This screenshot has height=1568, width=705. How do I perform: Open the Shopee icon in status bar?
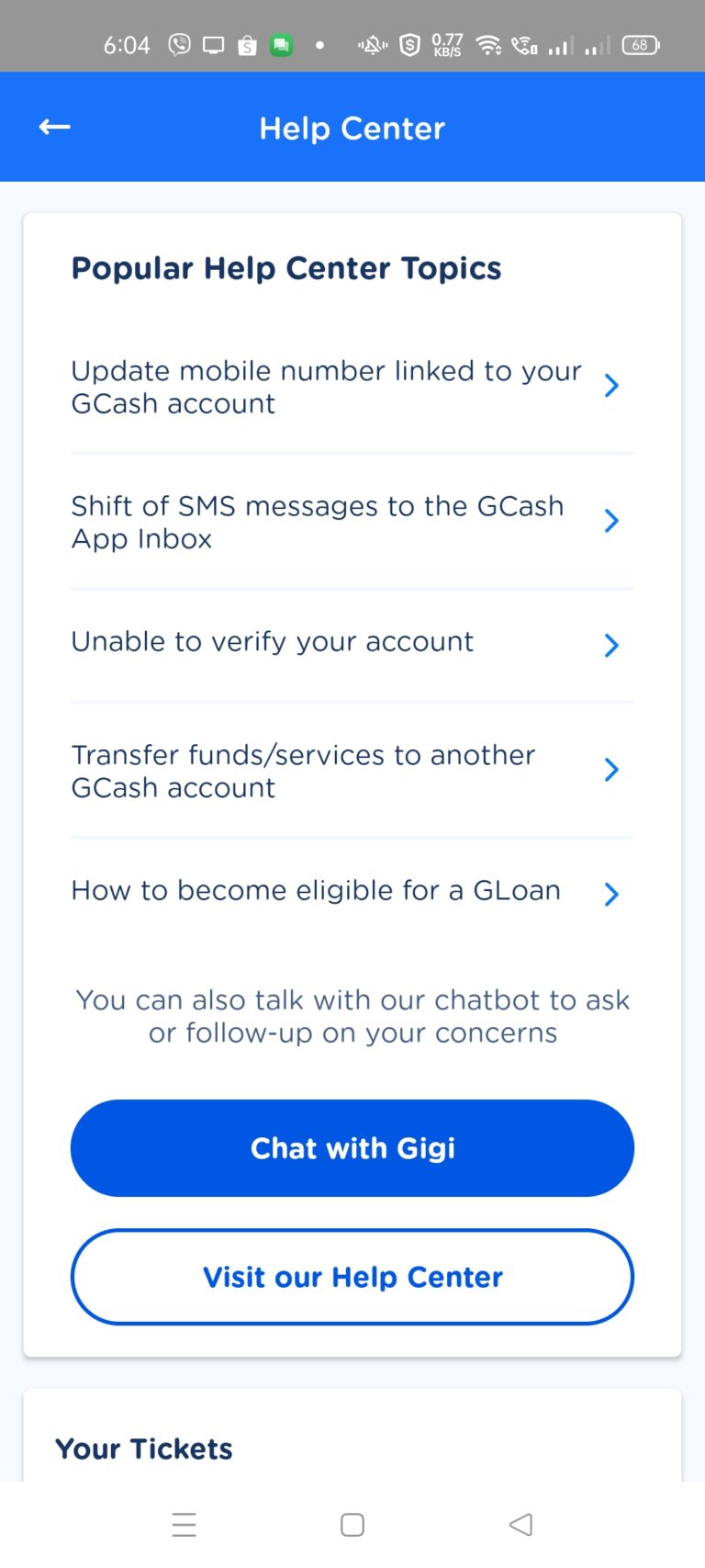point(246,44)
